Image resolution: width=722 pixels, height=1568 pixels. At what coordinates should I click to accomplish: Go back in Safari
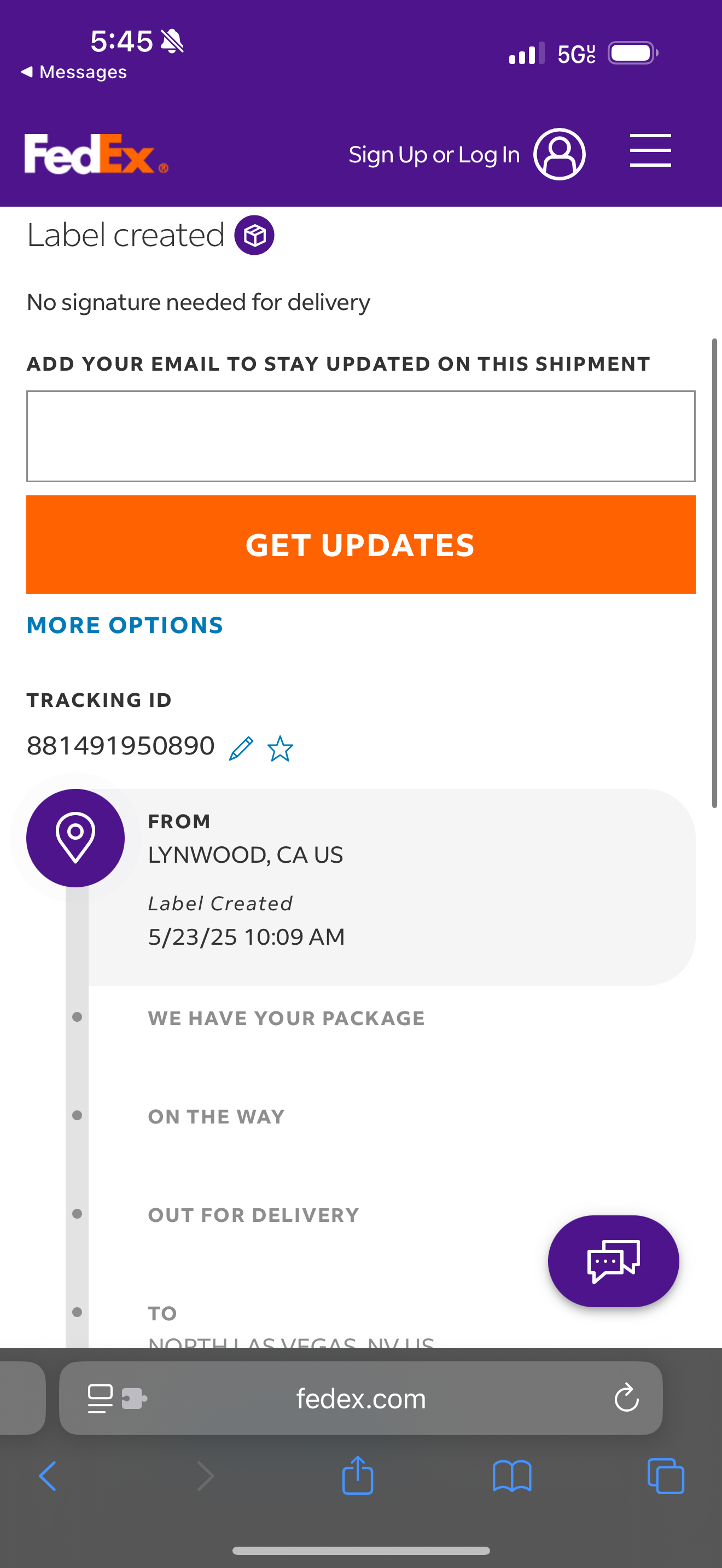[x=48, y=1476]
